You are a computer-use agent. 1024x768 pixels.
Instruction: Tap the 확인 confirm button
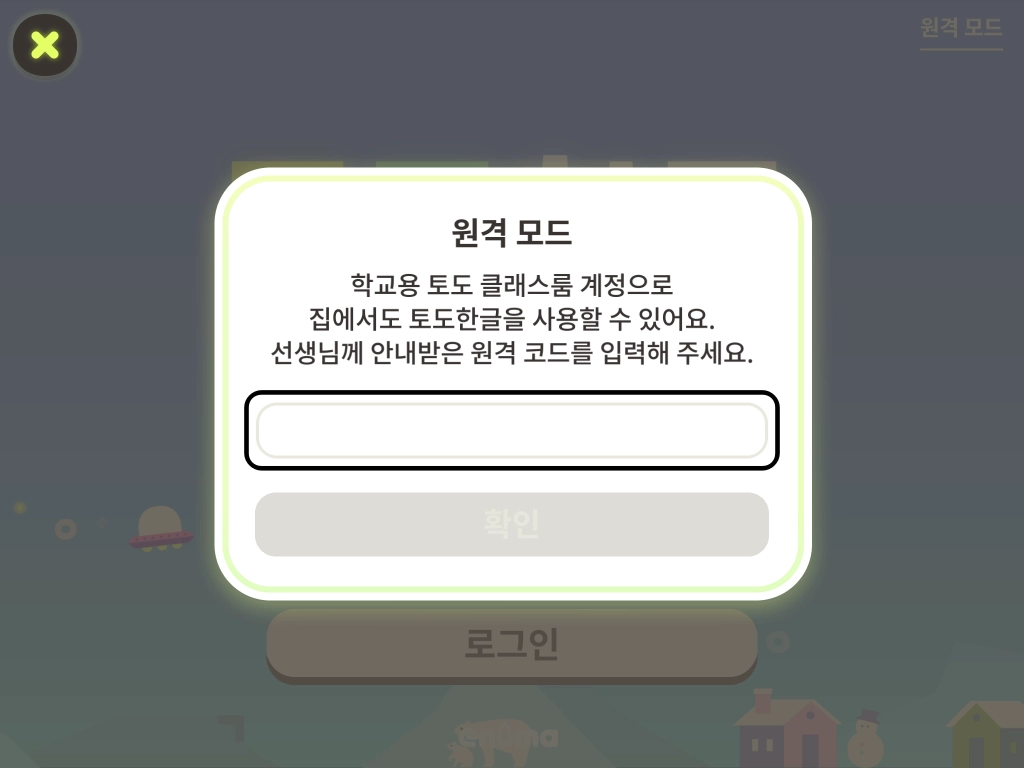click(512, 524)
